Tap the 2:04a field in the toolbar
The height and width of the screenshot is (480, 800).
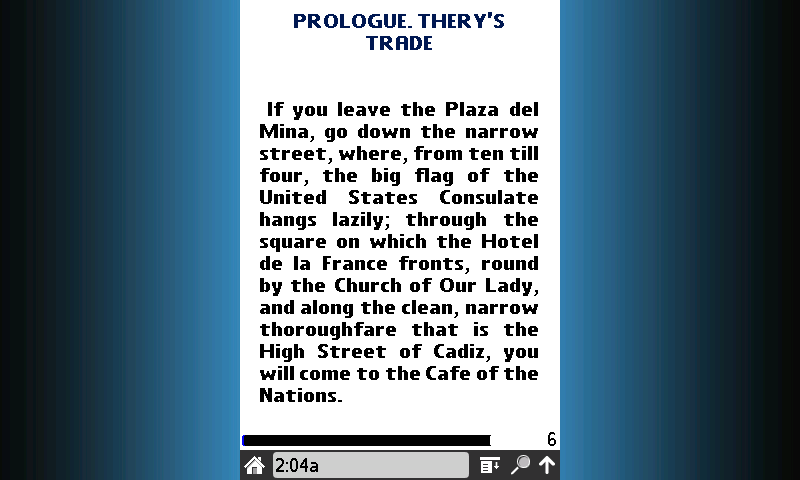pyautogui.click(x=370, y=465)
